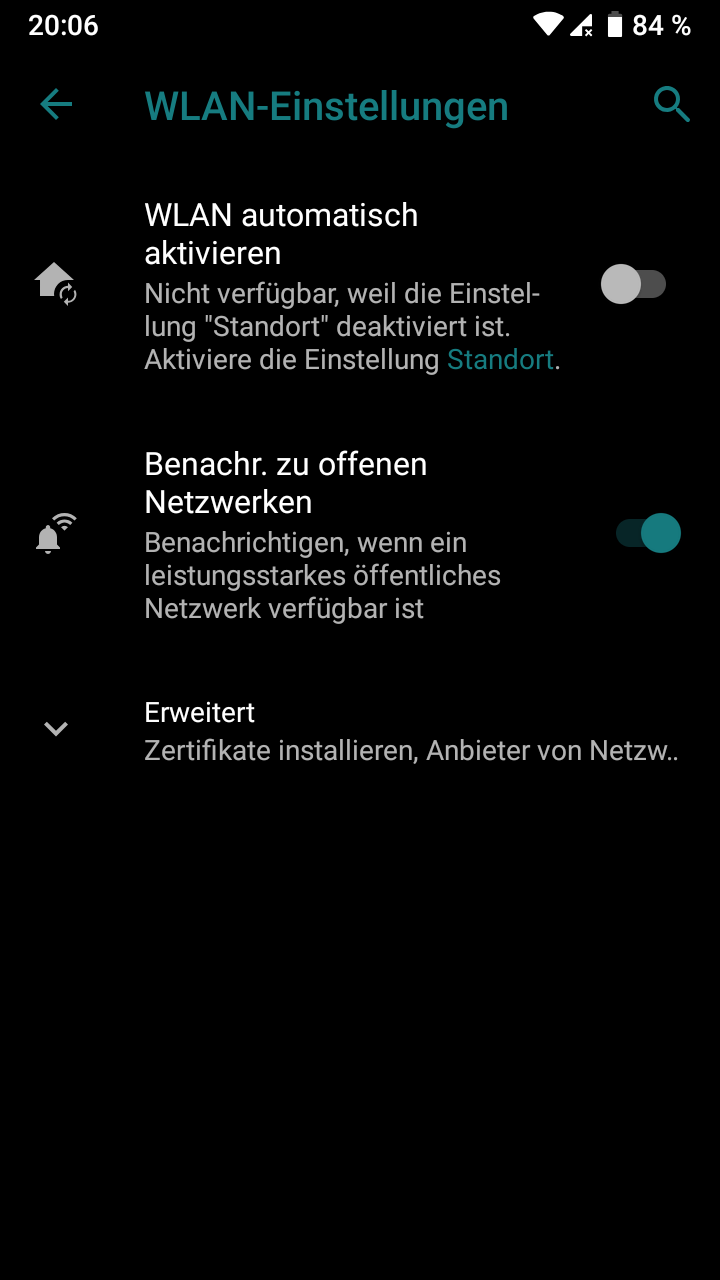
Task: Toggle WLAN automatisch aktivieren switch
Action: (633, 284)
